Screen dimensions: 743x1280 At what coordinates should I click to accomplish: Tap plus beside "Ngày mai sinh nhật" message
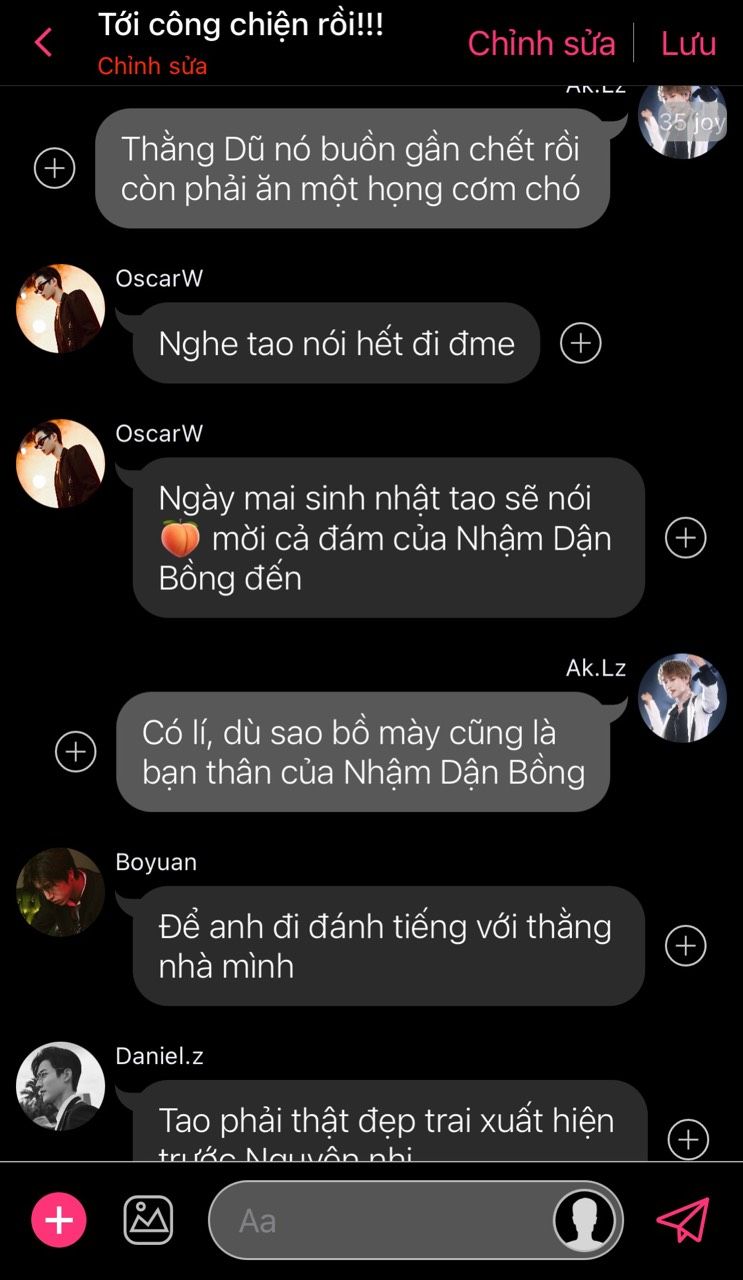pos(686,537)
